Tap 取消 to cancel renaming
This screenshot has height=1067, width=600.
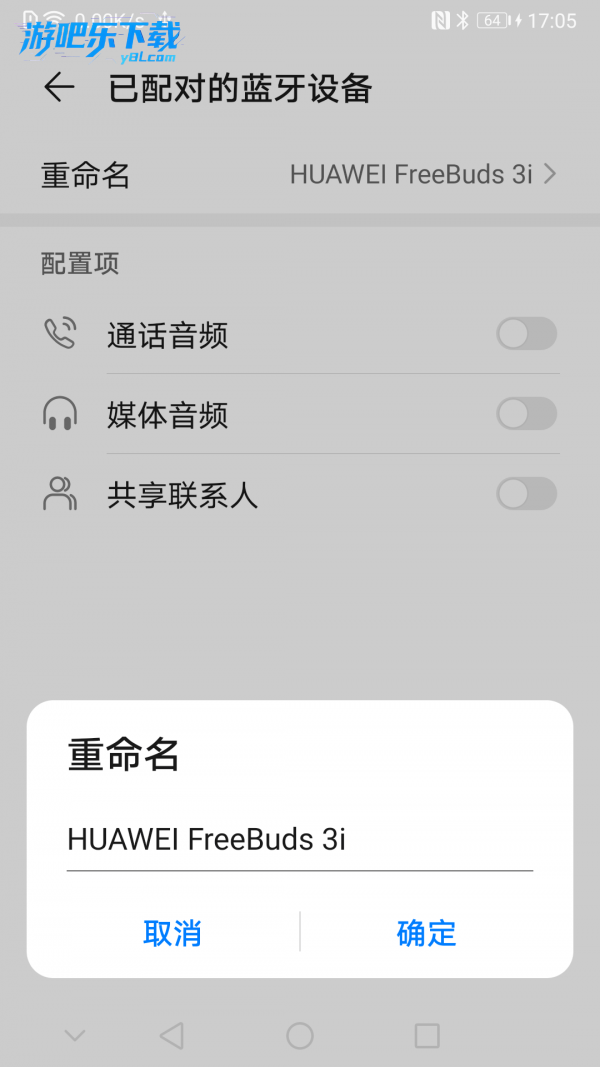pos(172,933)
